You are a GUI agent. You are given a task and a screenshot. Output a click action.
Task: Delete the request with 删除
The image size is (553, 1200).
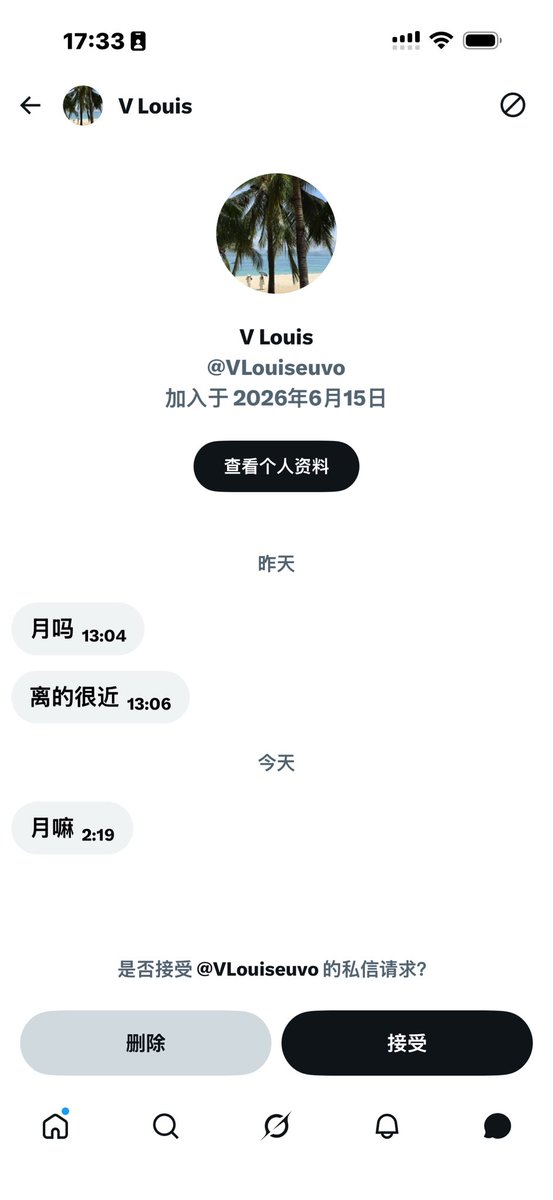(x=146, y=1043)
